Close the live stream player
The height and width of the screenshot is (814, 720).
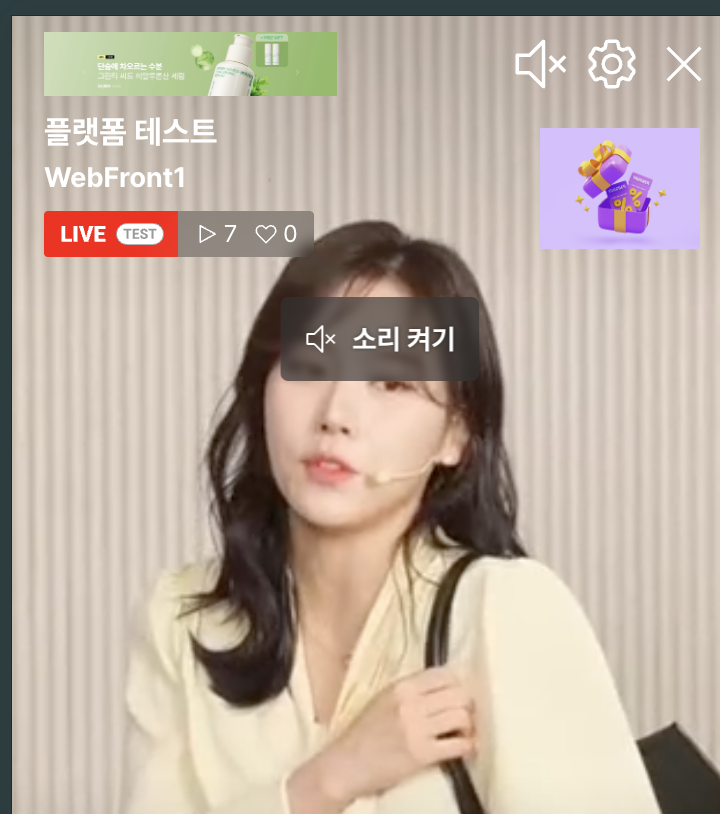coord(684,65)
